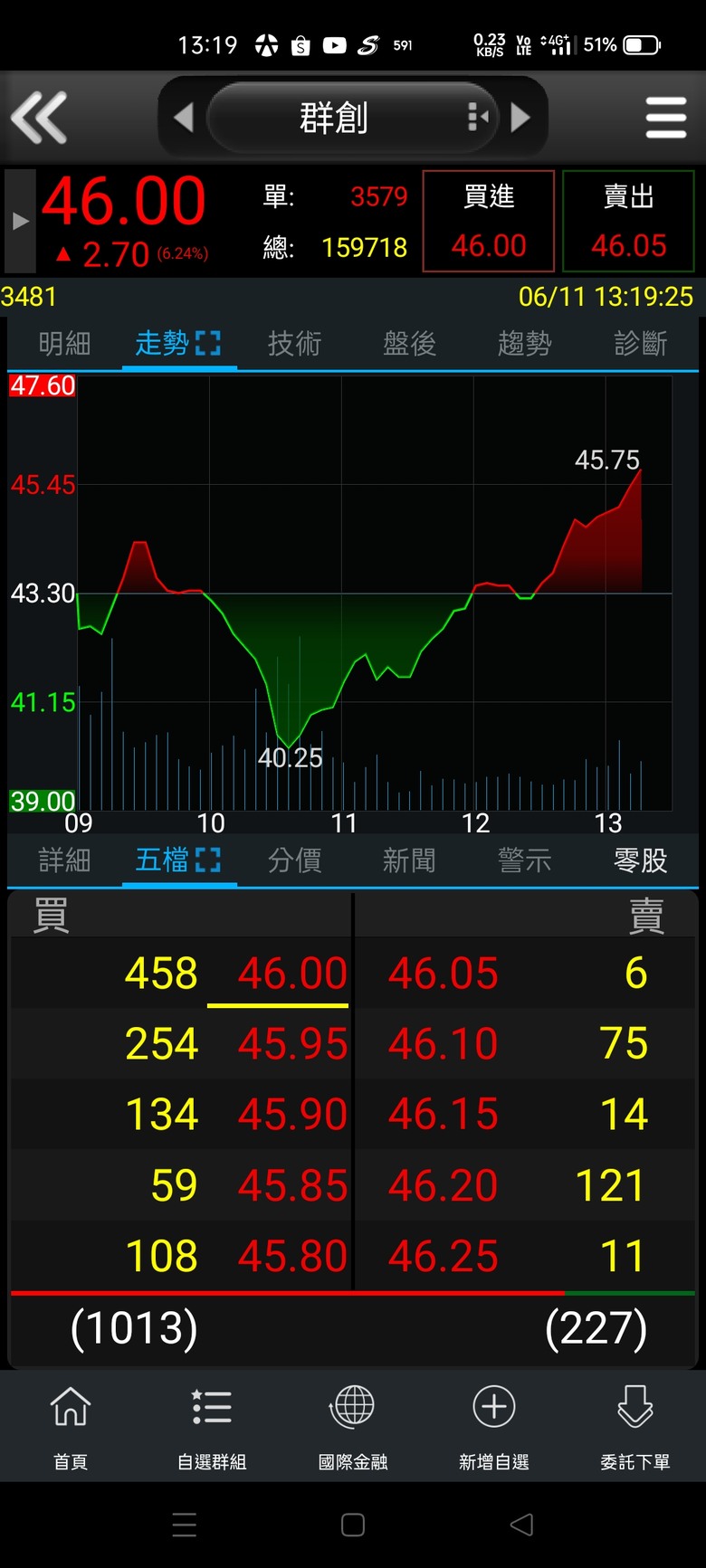Switch to the 詳細 tab
Viewport: 706px width, 1568px height.
tap(64, 860)
